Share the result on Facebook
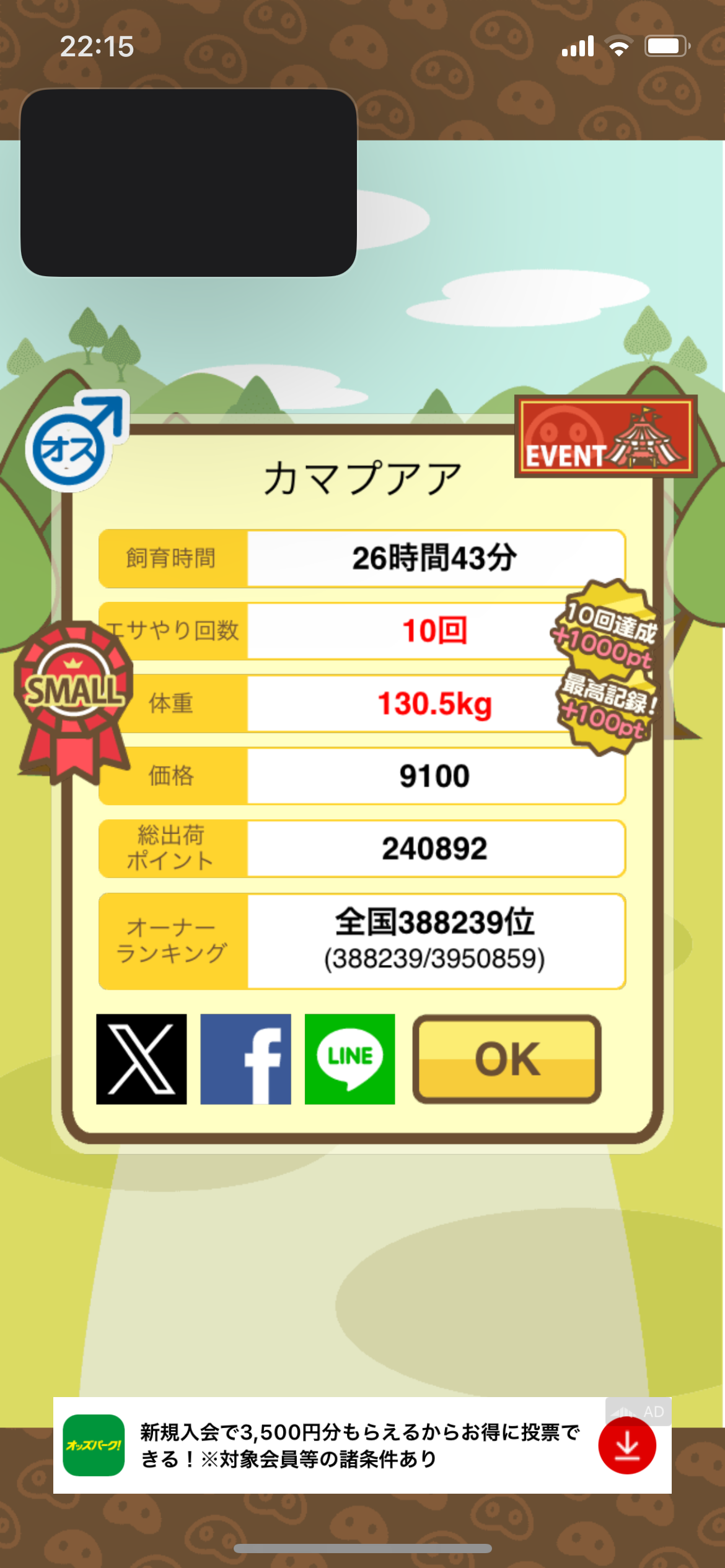The width and height of the screenshot is (725, 1568). coord(245,1059)
